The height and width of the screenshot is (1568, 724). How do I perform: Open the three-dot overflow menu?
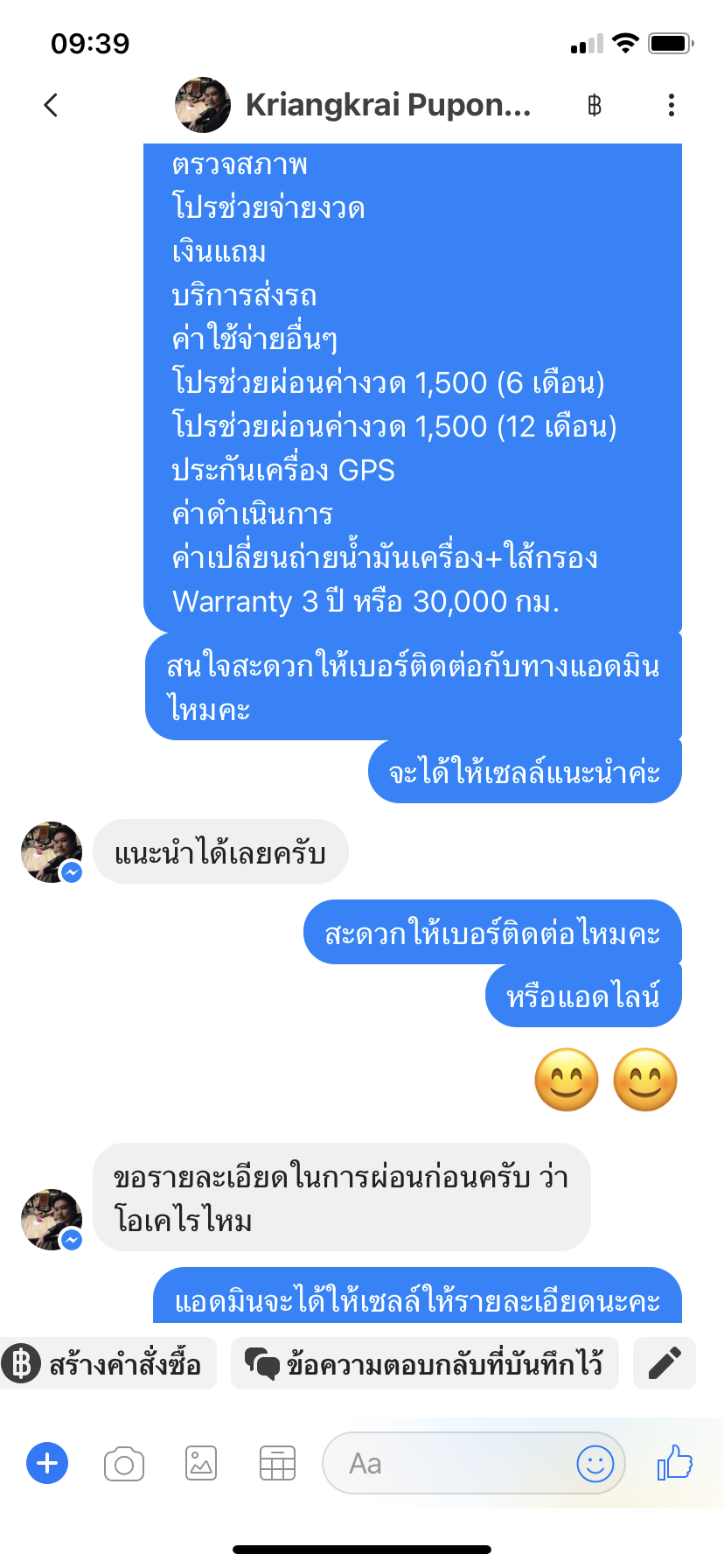(x=671, y=105)
